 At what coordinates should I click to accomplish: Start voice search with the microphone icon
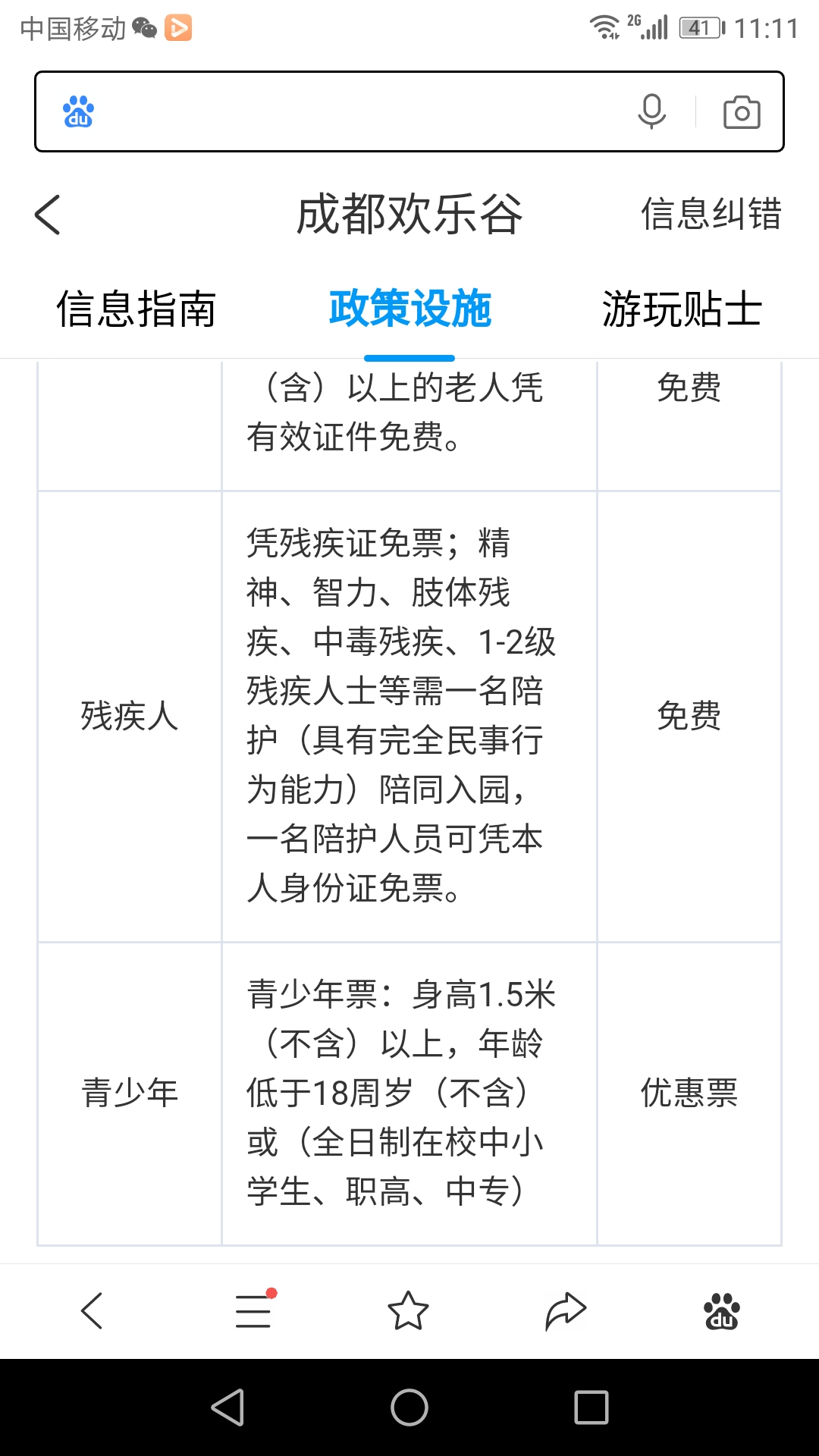click(651, 111)
